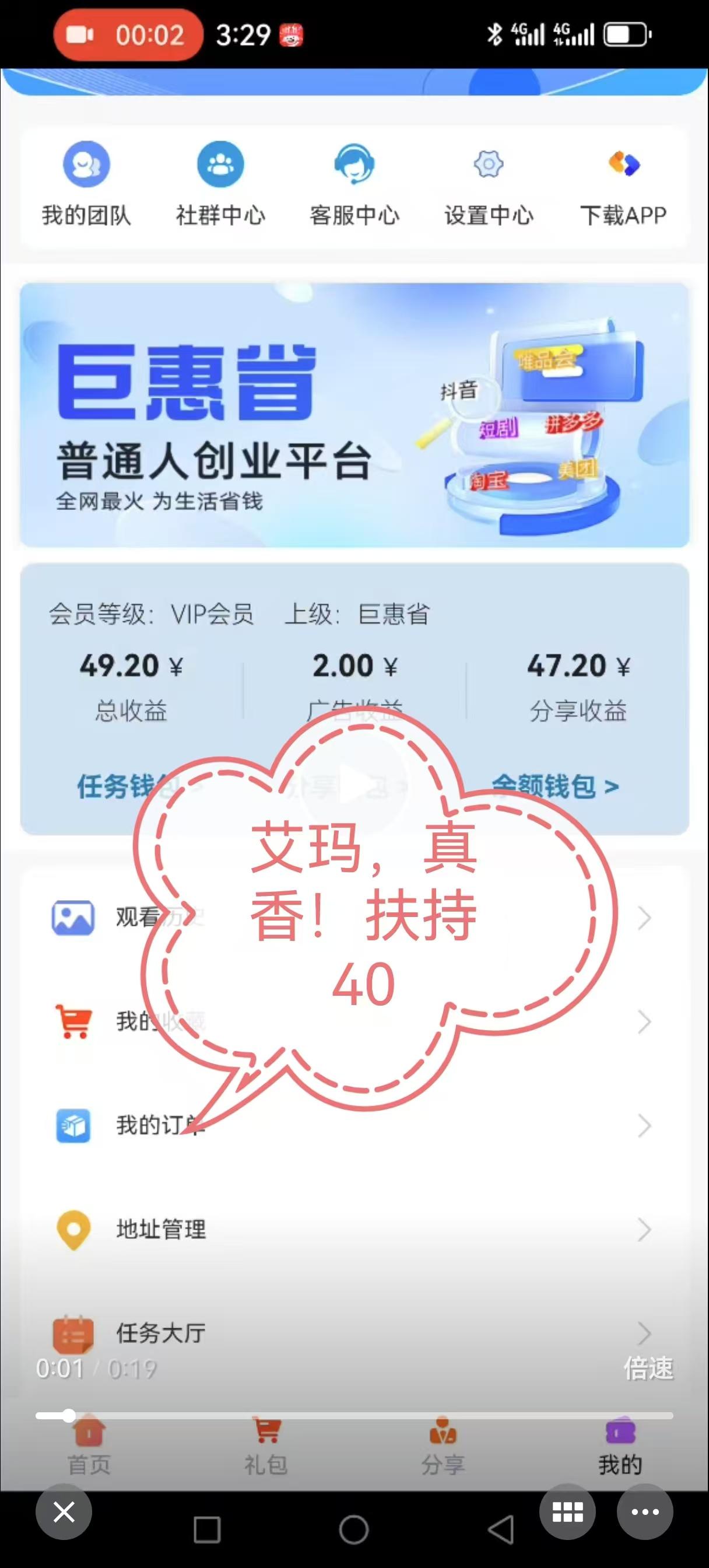Change playback speed via 倍速
Screen dimensions: 709x1568
click(648, 1369)
